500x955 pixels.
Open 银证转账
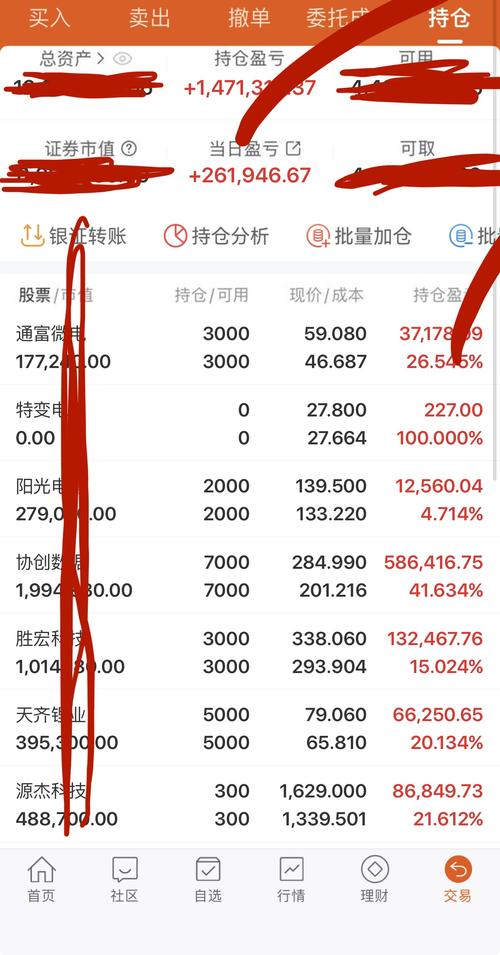pos(73,236)
